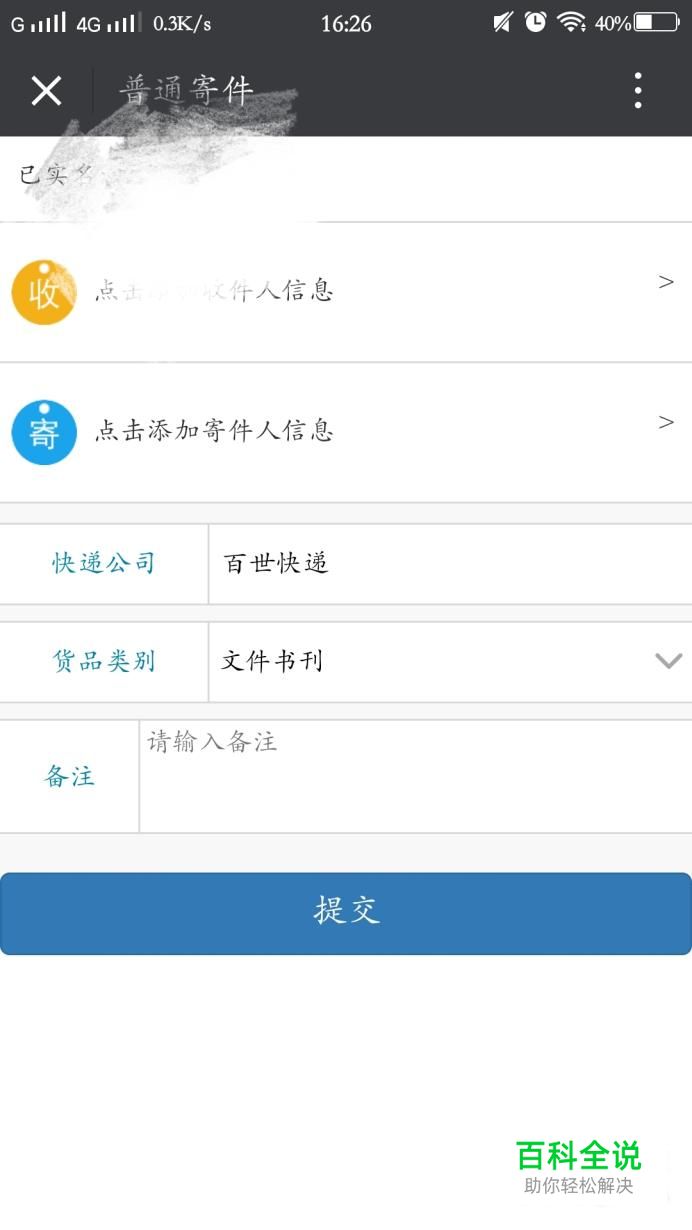This screenshot has height=1230, width=692.
Task: Select the 快递公司 field showing 百世快递
Action: pyautogui.click(x=449, y=564)
